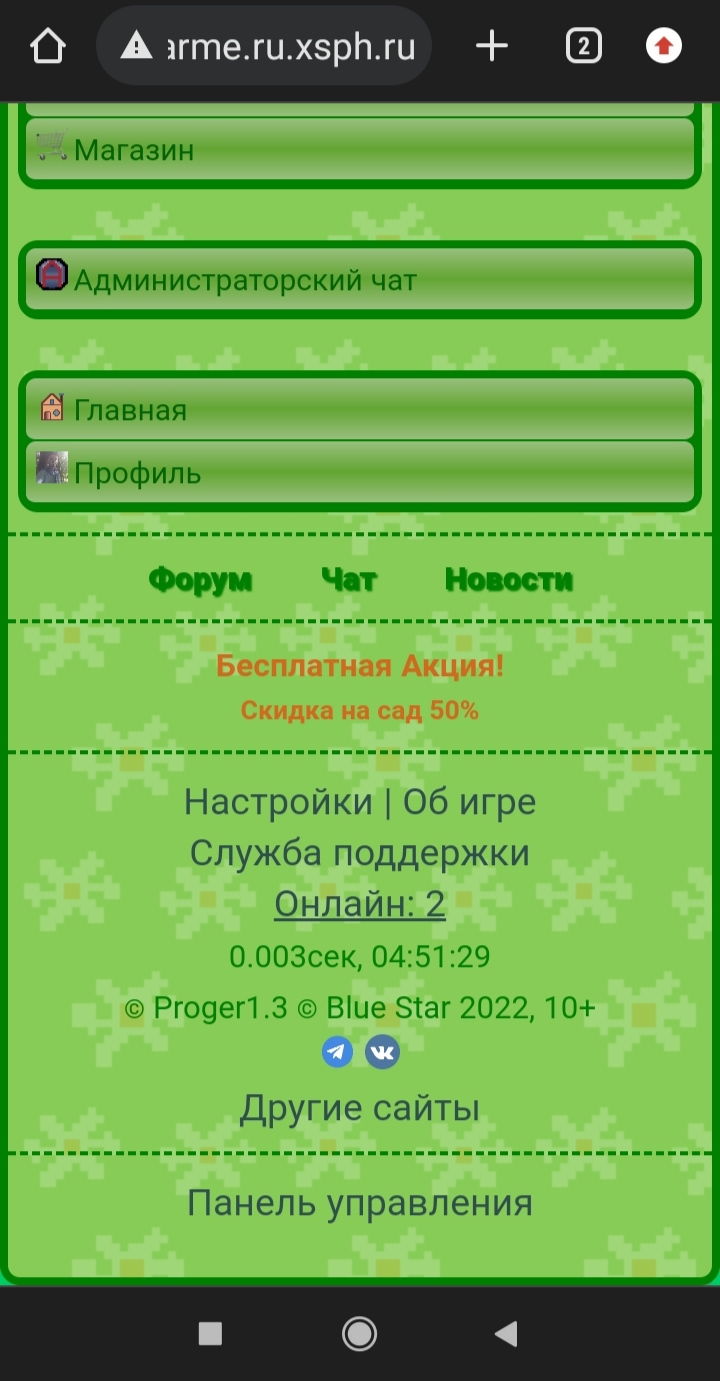This screenshot has width=720, height=1381.
Task: Open the Форум link
Action: (200, 579)
